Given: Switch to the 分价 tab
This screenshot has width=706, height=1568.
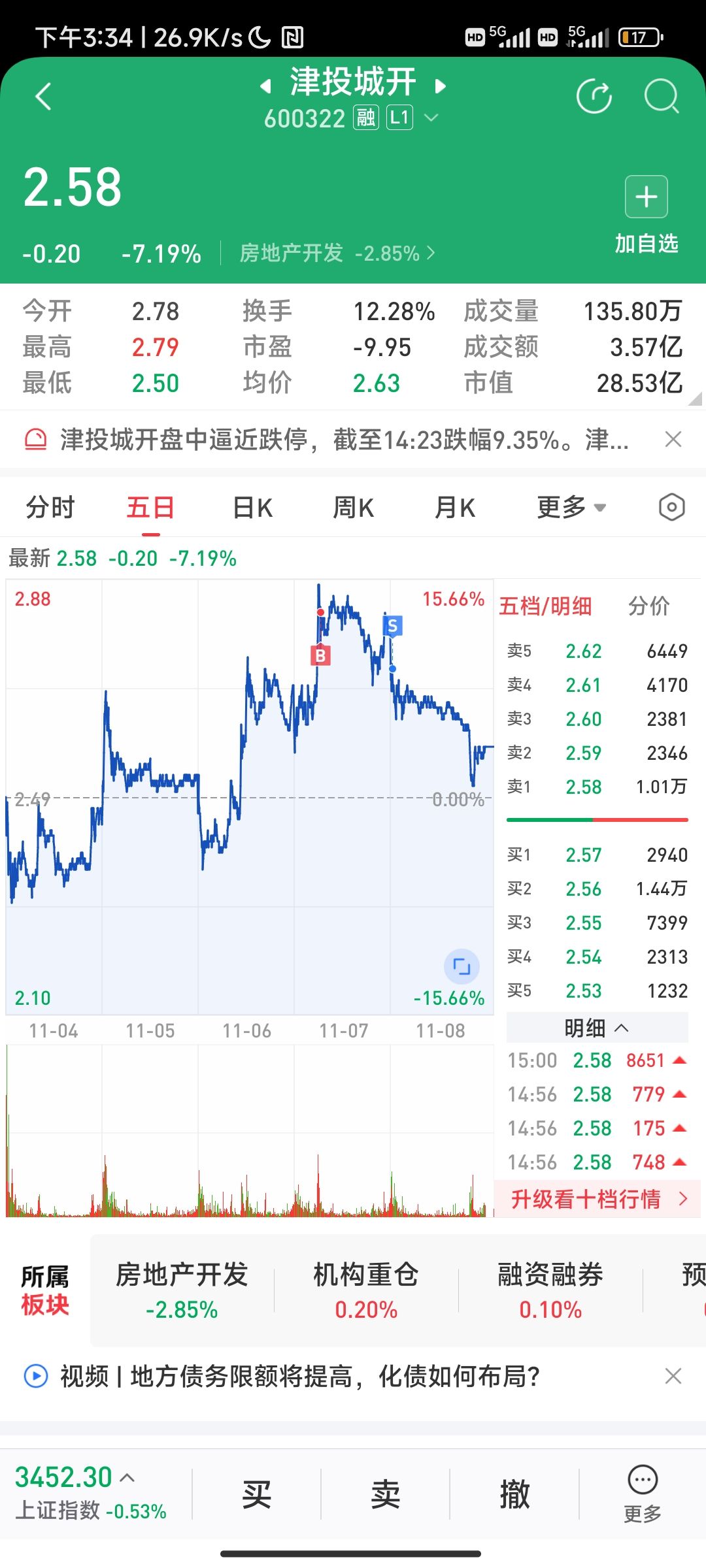Looking at the screenshot, I should (x=648, y=606).
